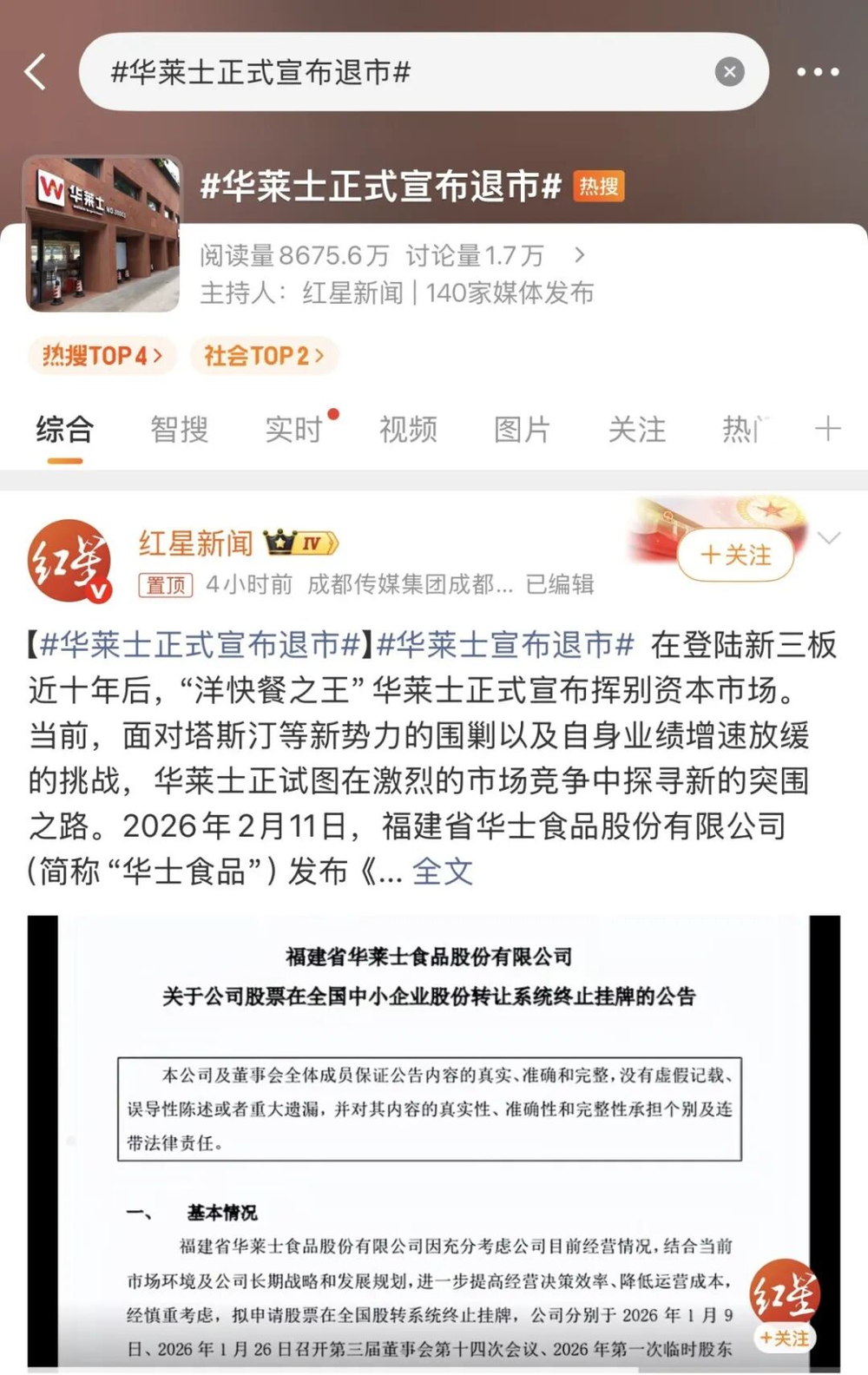Open the 社会TOP2 ranking chip

tap(264, 355)
